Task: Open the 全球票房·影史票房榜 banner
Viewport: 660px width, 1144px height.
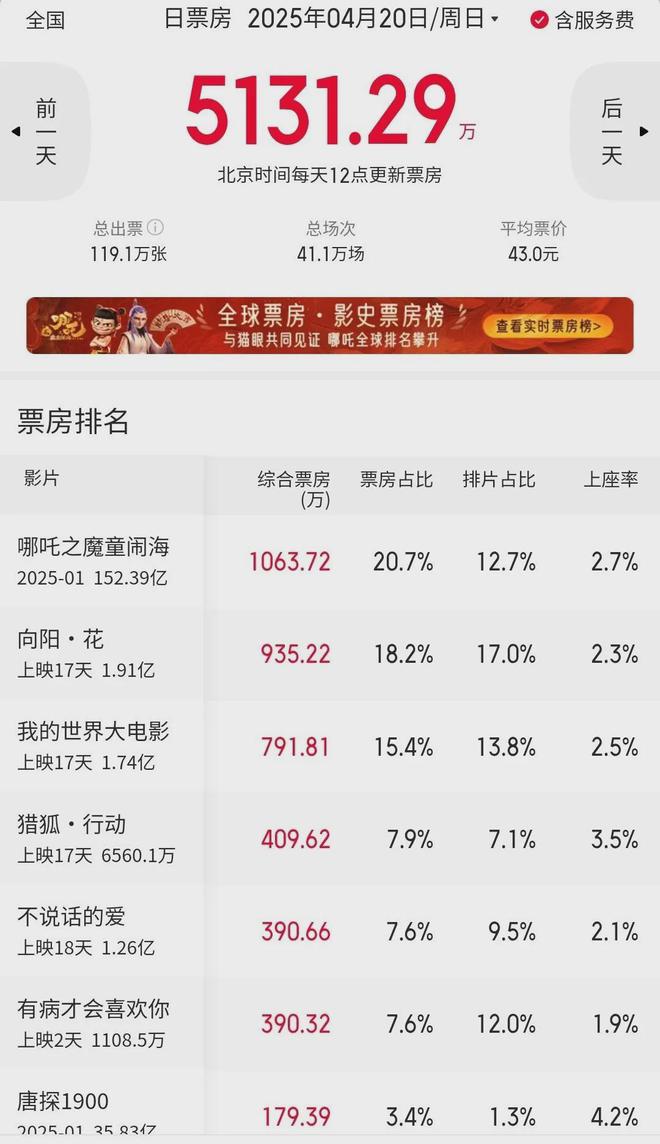Action: 330,325
